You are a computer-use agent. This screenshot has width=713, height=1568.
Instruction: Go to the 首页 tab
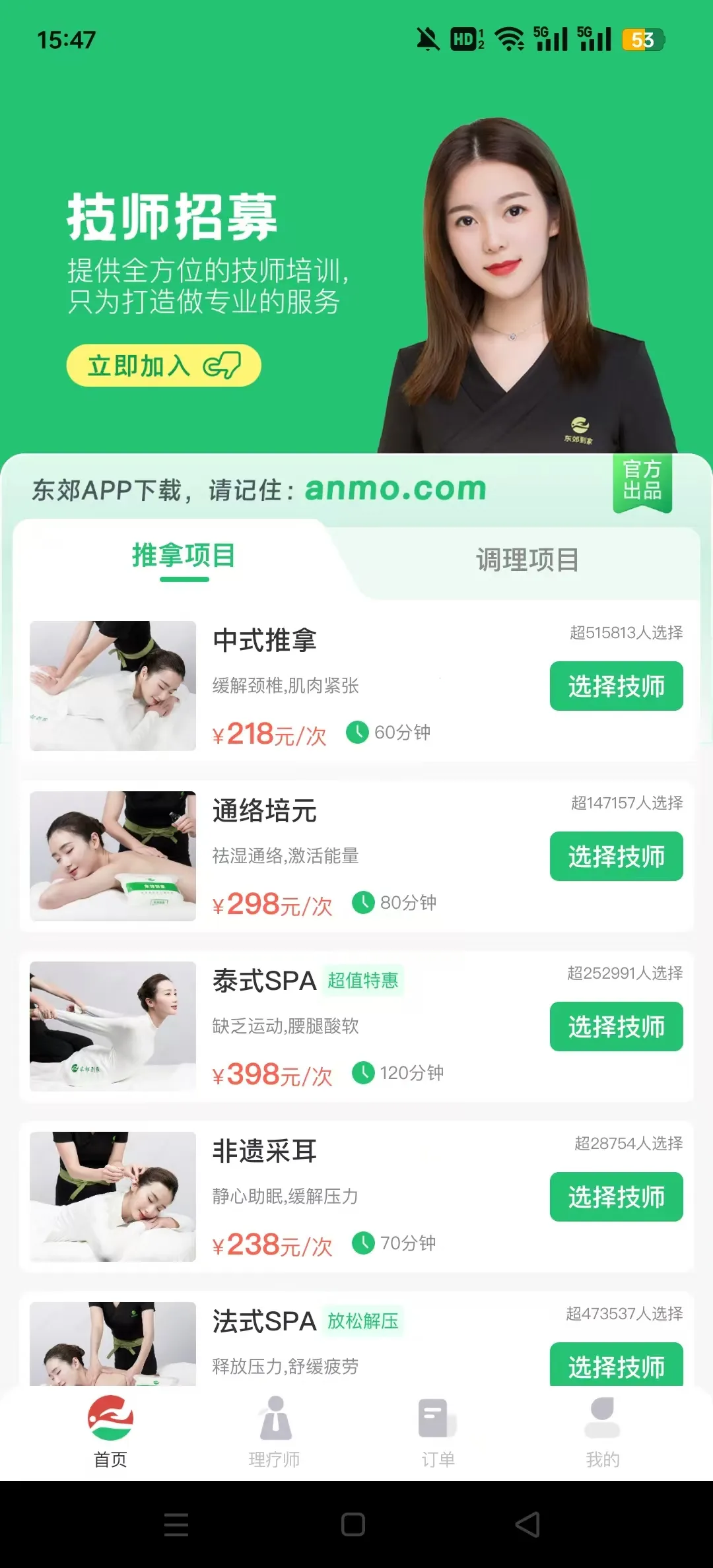[110, 1432]
